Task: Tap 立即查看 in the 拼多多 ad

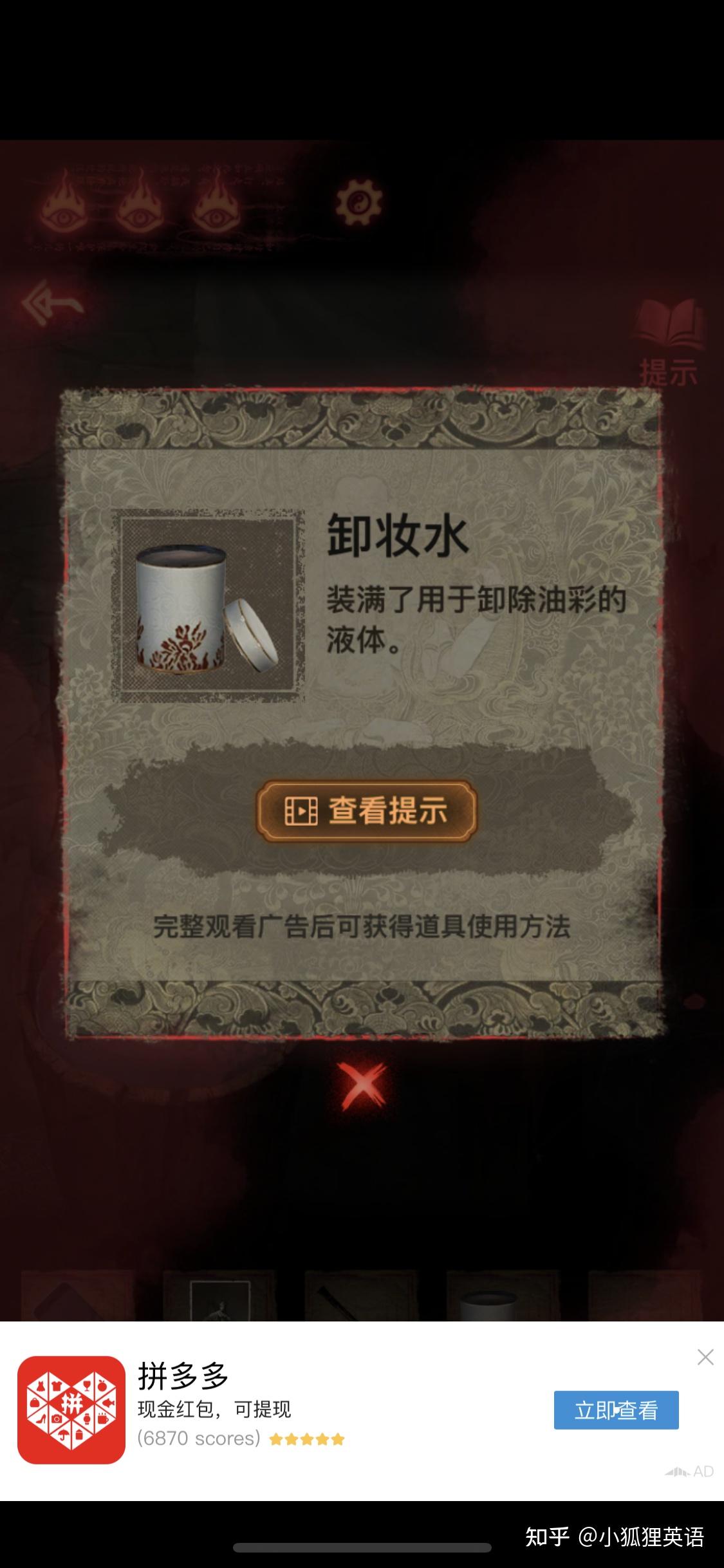Action: pos(616,1410)
